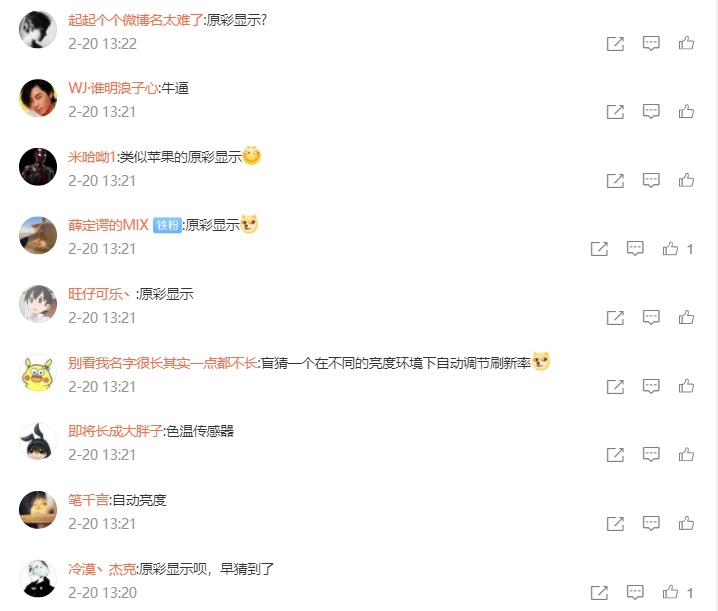Like 薛定谔的MIX's comment
The height and width of the screenshot is (611, 718).
[x=670, y=249]
